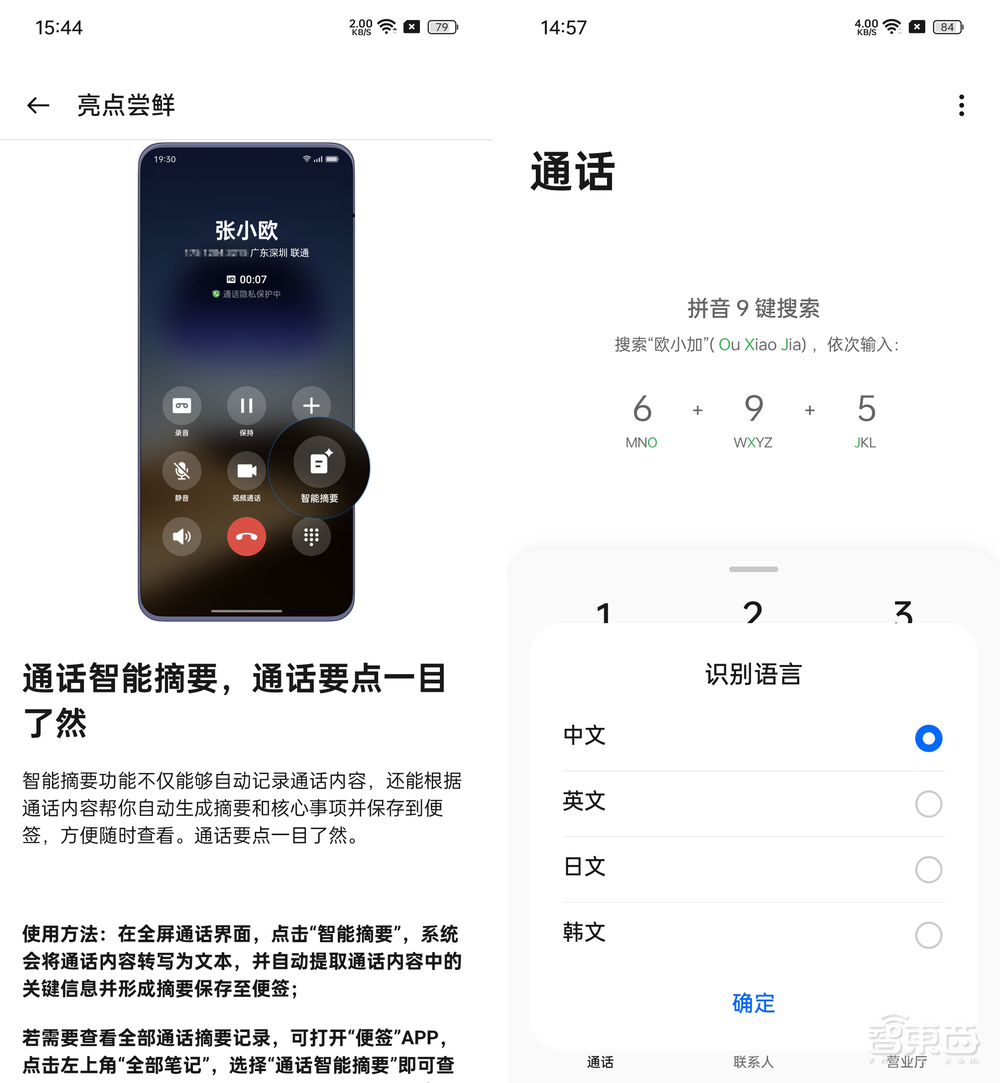
Task: Tap number 2 on the dial pad
Action: 753,612
